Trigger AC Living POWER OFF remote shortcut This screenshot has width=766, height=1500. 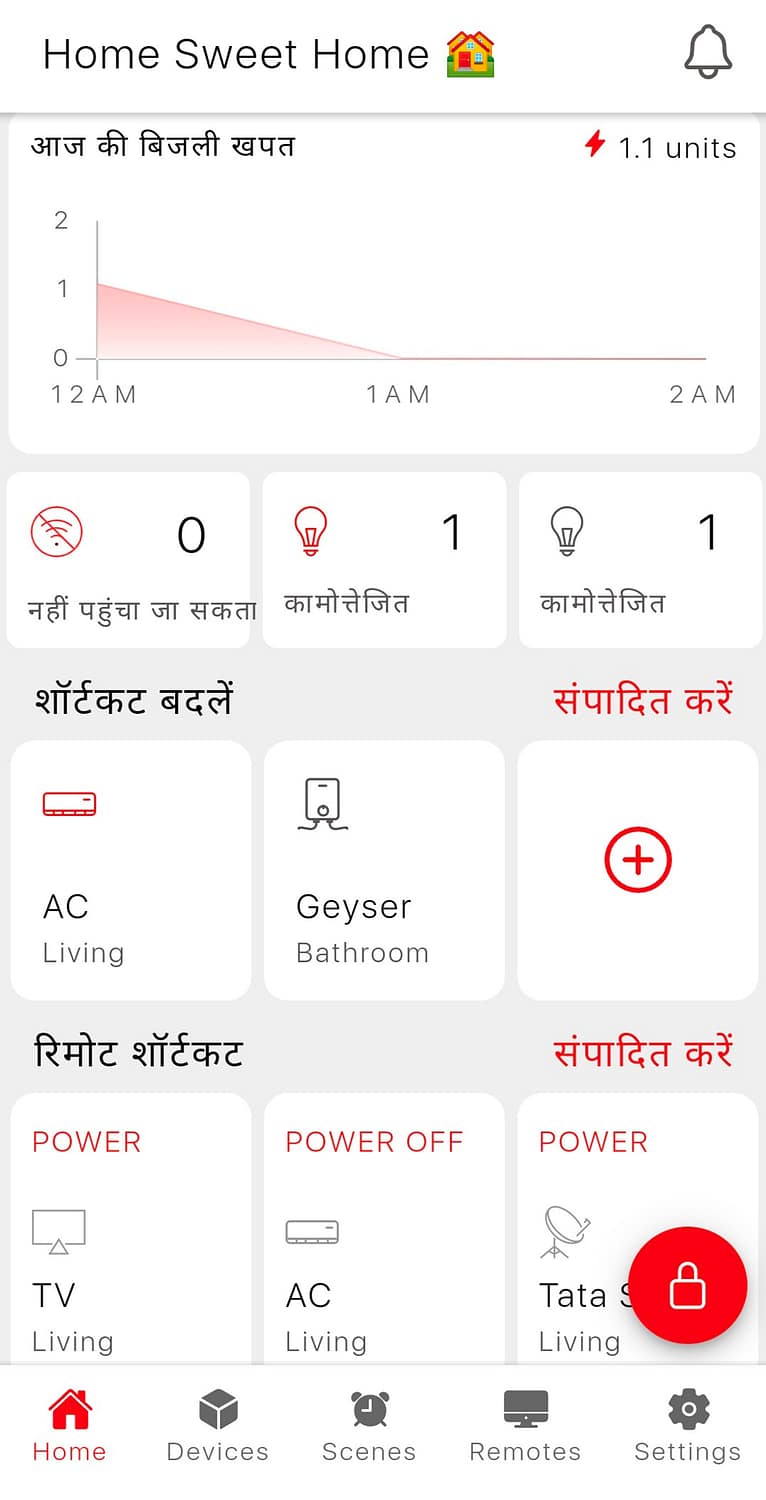[x=384, y=1230]
